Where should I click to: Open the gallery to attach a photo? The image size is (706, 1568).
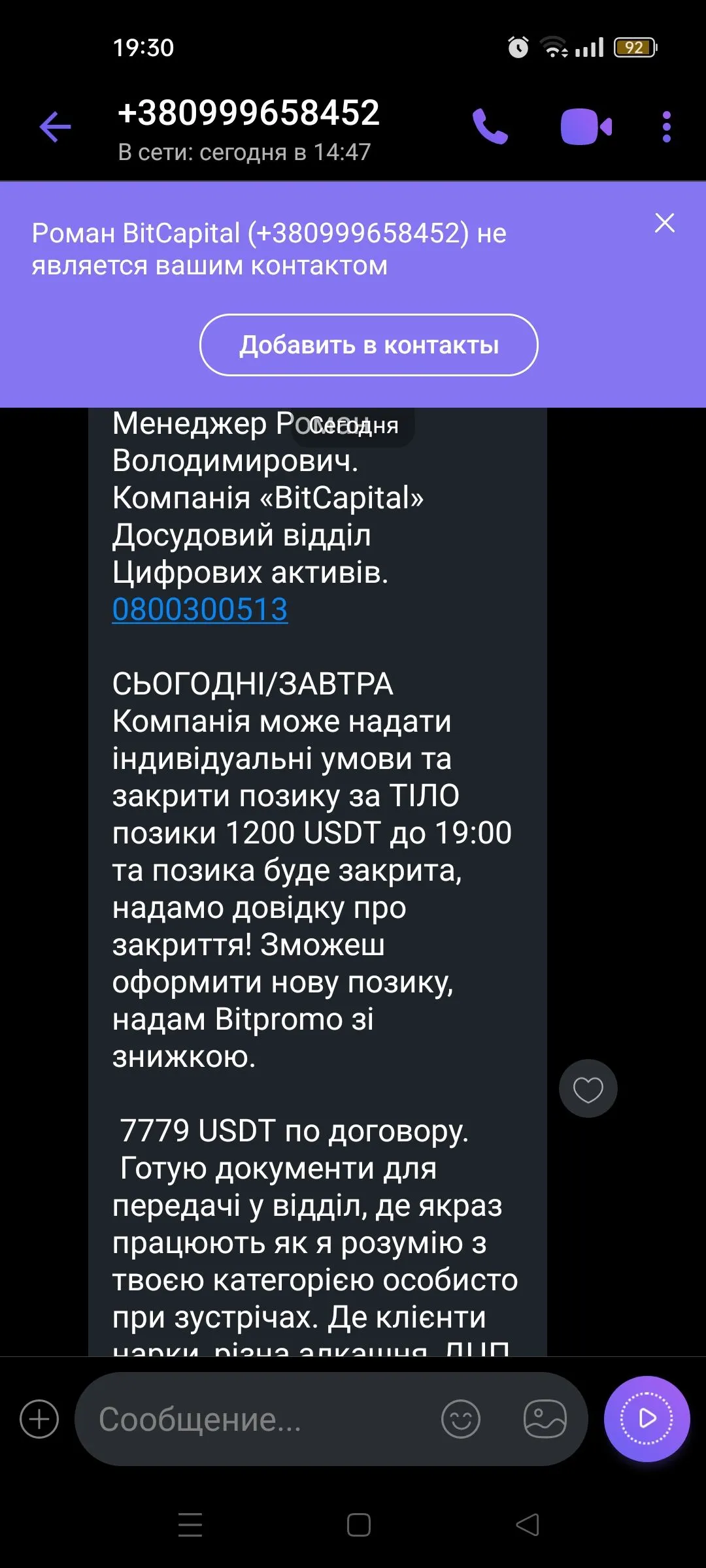[545, 1419]
